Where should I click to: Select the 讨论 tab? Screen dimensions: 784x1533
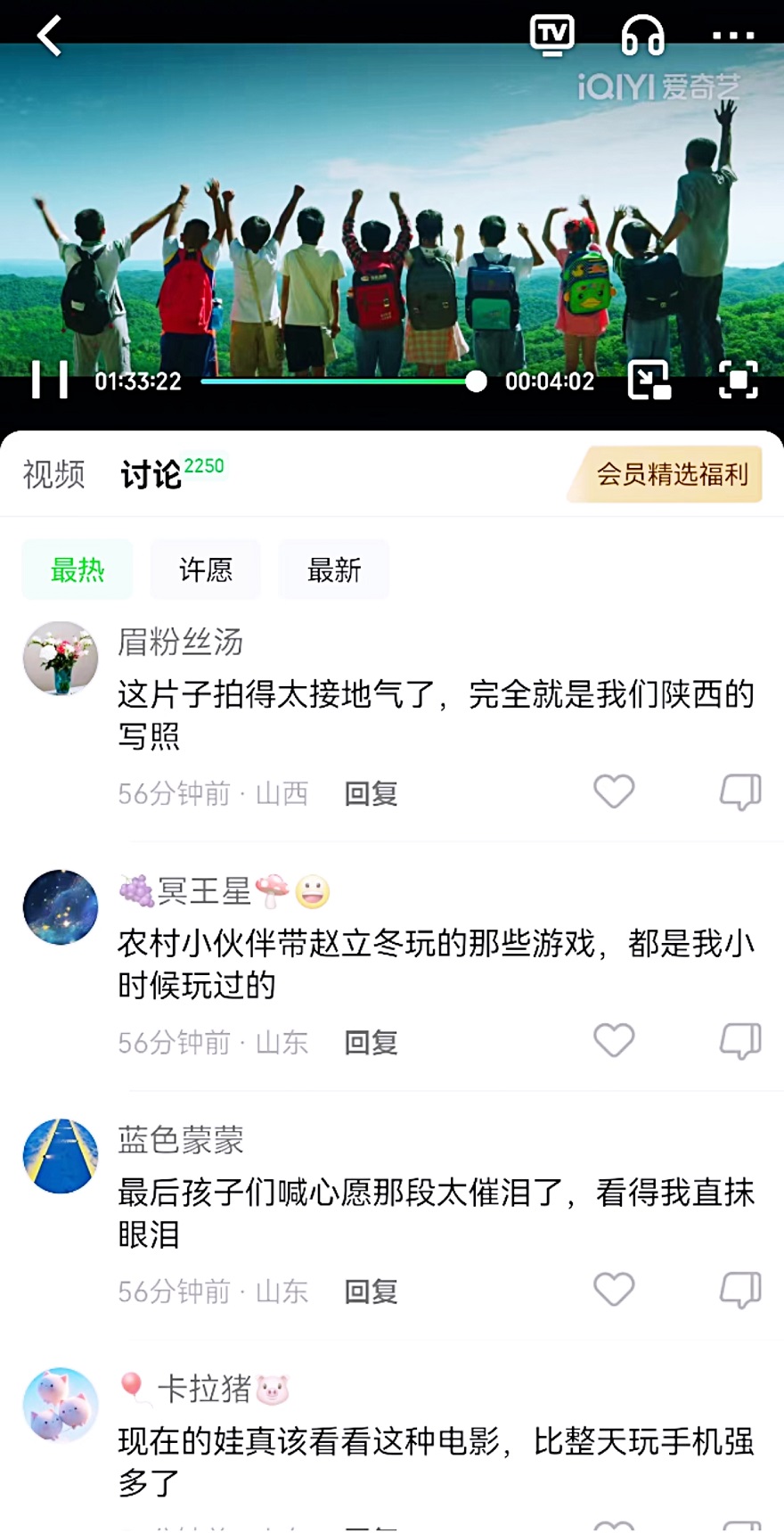(151, 474)
